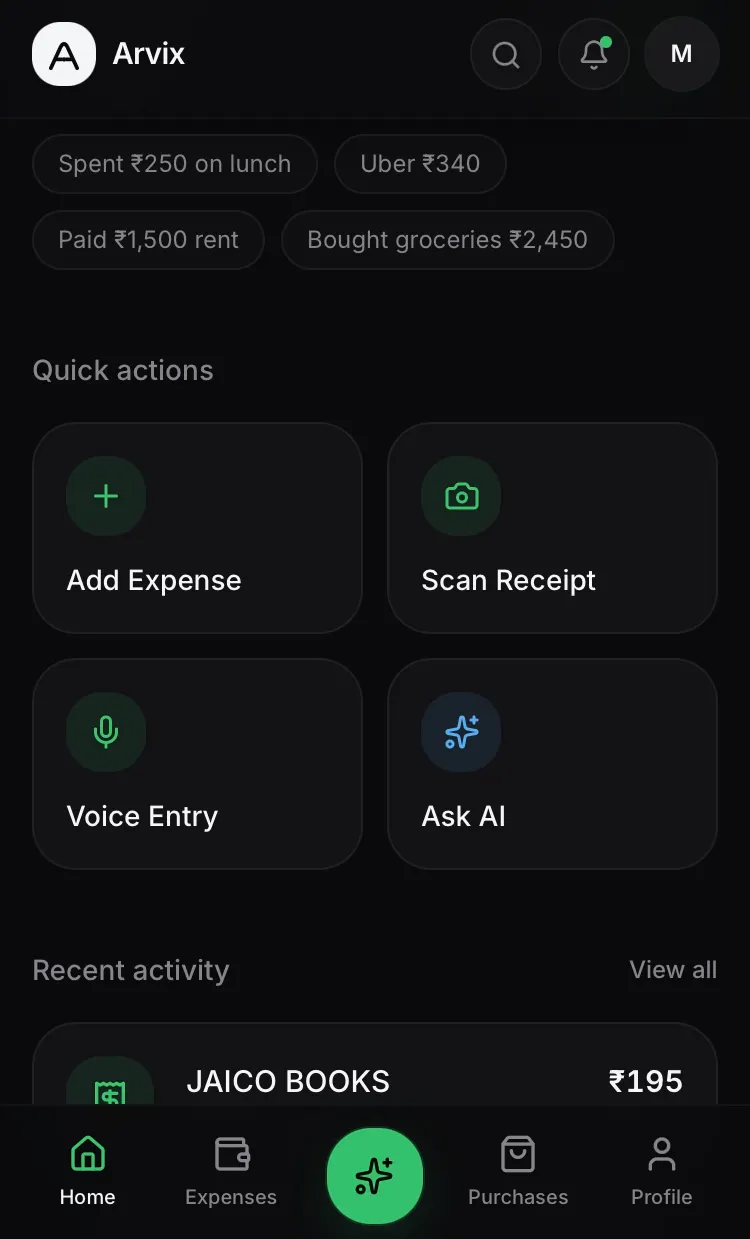Open the Add Expense card
This screenshot has width=750, height=1239.
coord(197,528)
